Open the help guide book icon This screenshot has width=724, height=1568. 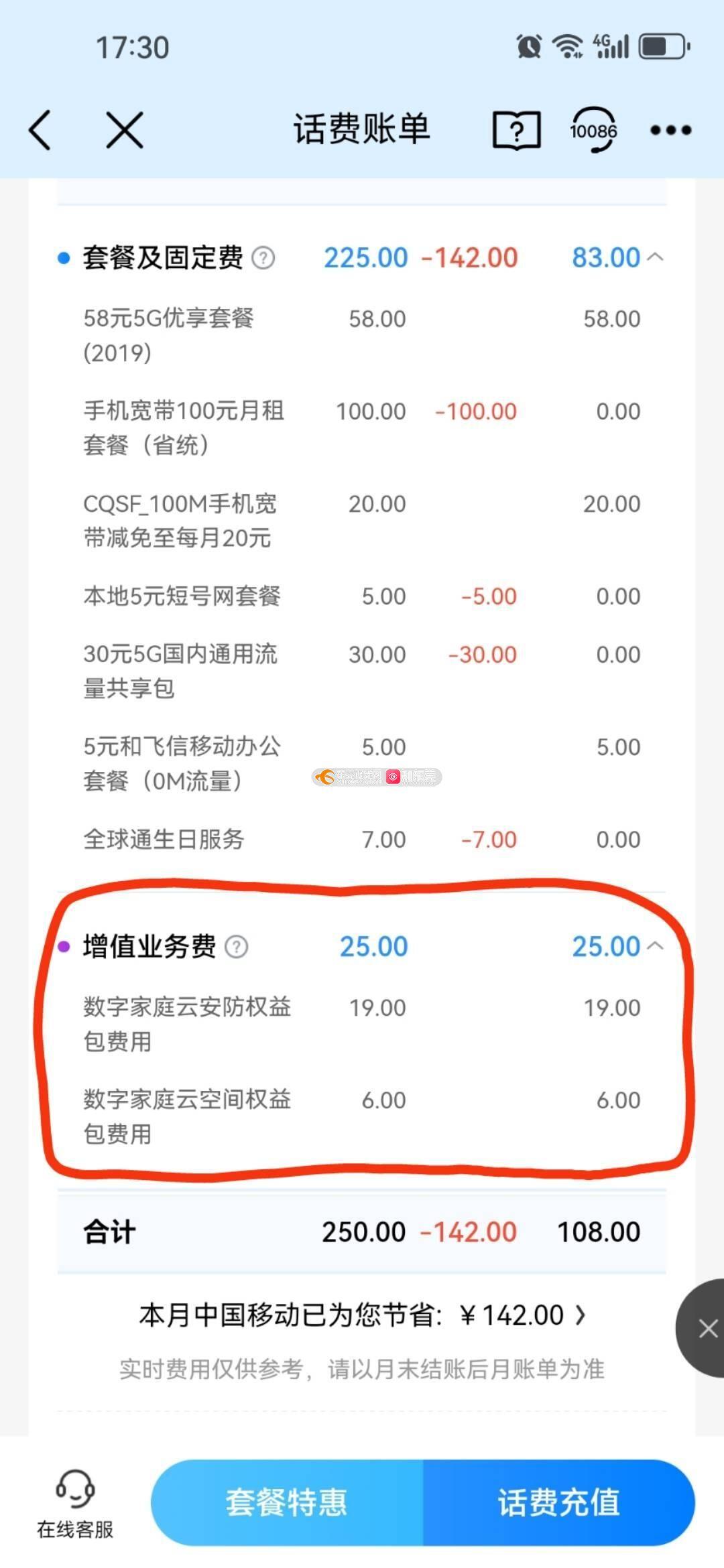(516, 130)
